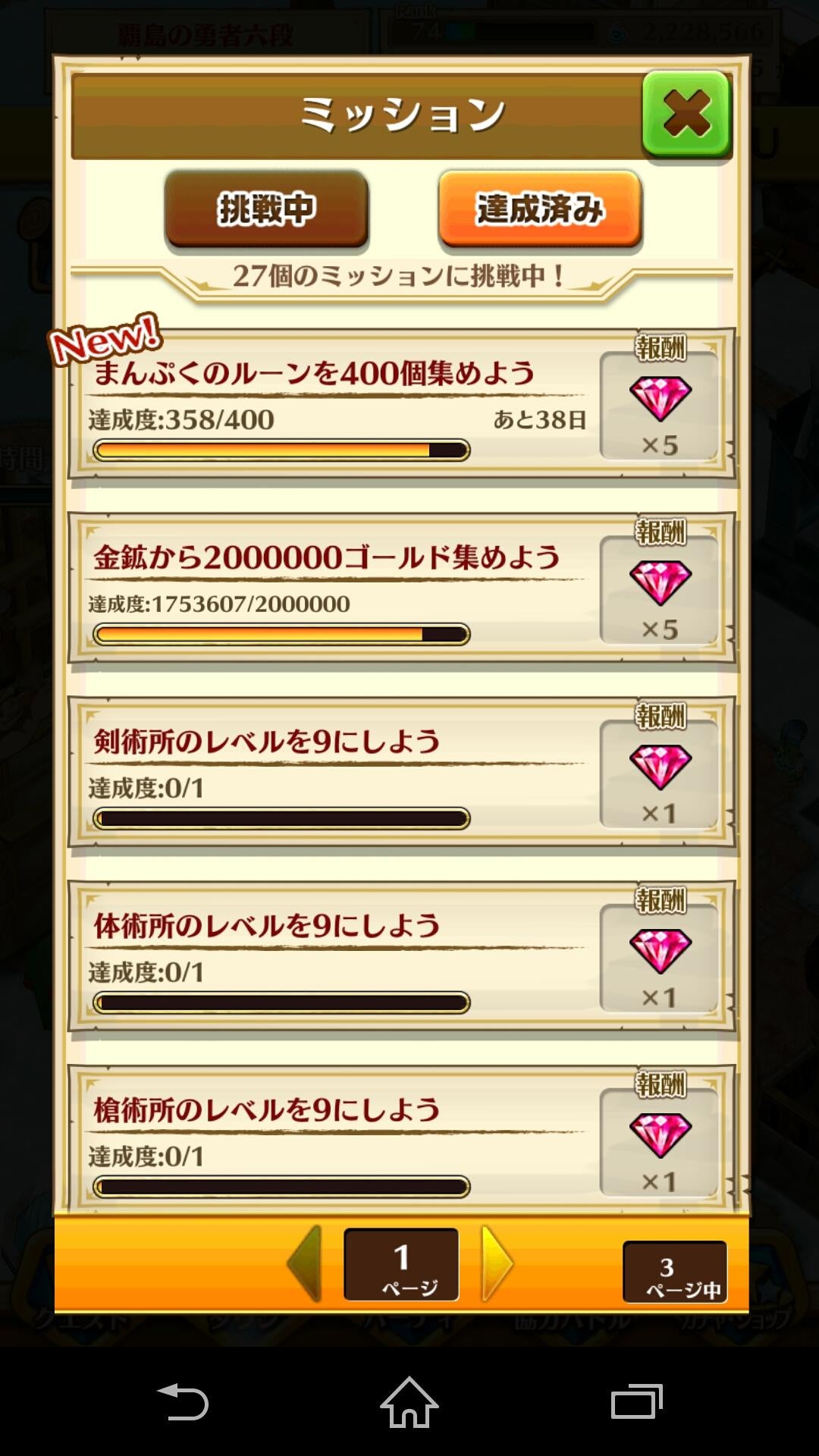The width and height of the screenshot is (819, 1456).
Task: Go to the next mission page
Action: click(x=497, y=1264)
